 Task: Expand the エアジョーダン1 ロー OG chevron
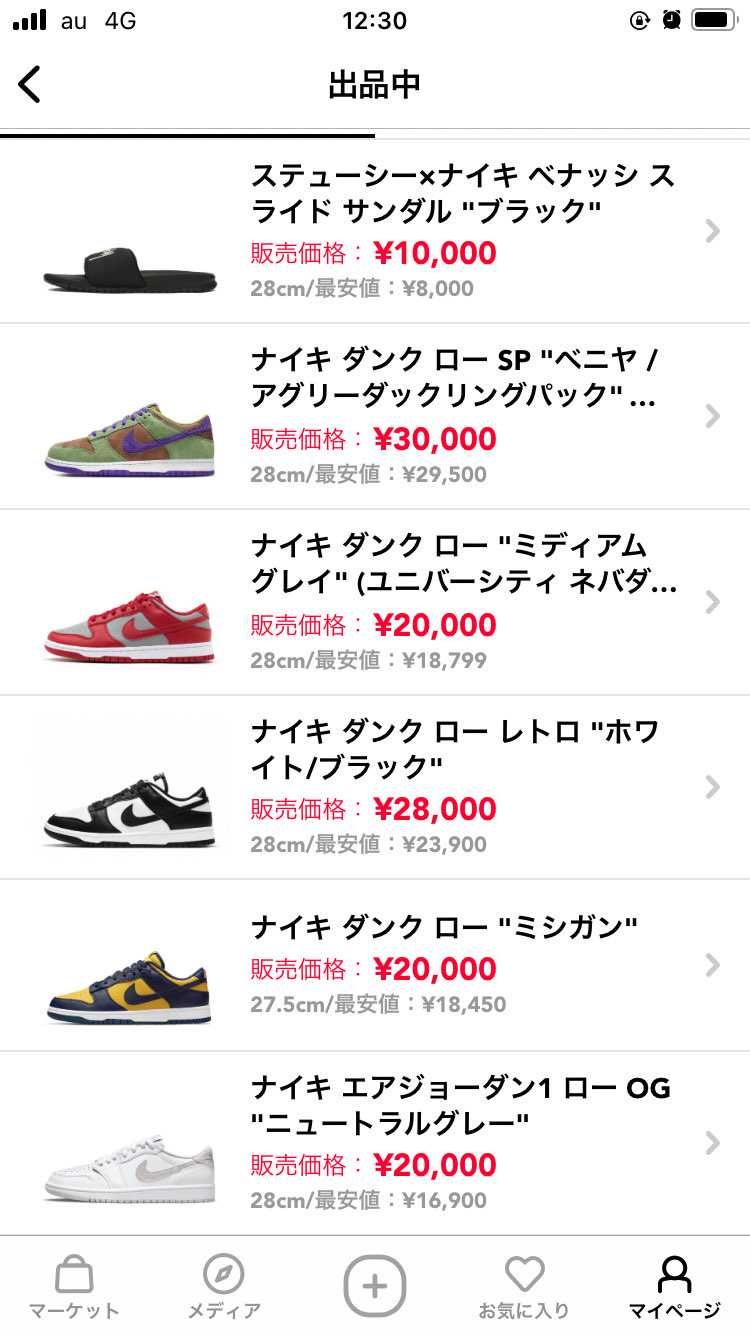[712, 1143]
